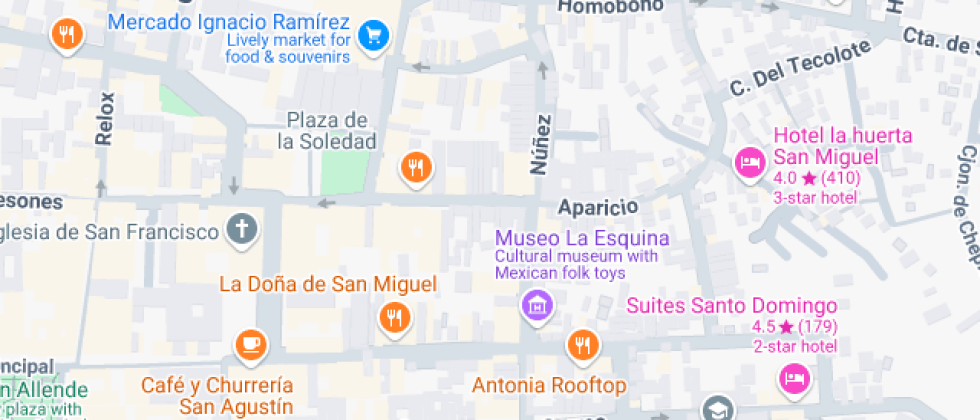Viewport: 980px width, 420px height.
Task: Select the Iglesia de San Francisco church marker
Action: (241, 229)
